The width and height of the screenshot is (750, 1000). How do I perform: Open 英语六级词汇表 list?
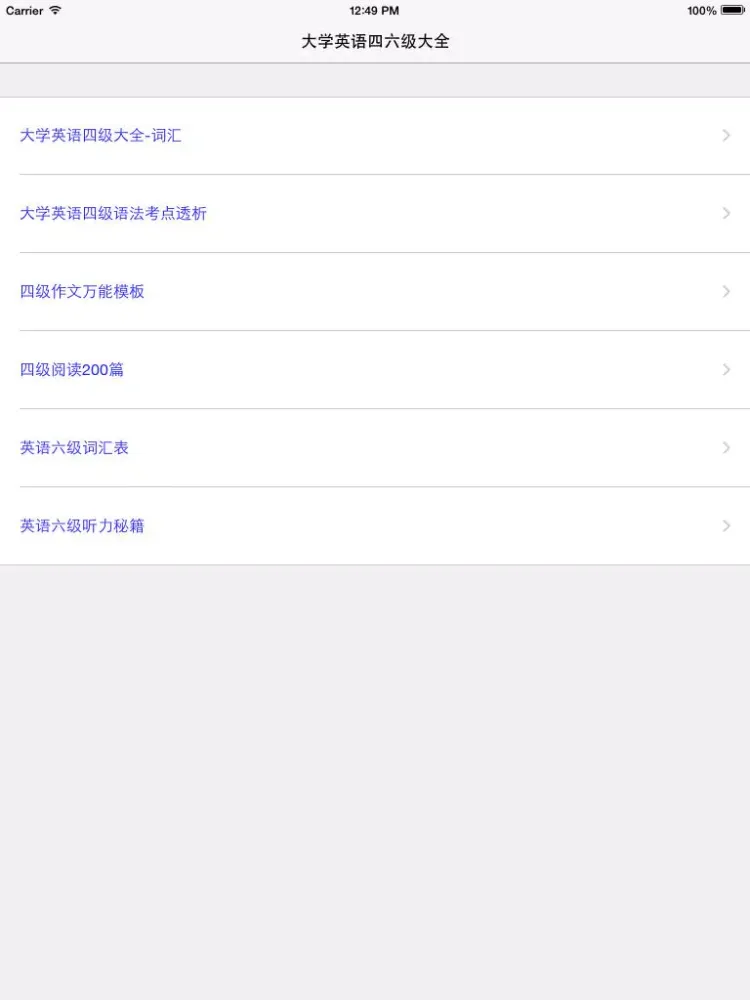75,448
